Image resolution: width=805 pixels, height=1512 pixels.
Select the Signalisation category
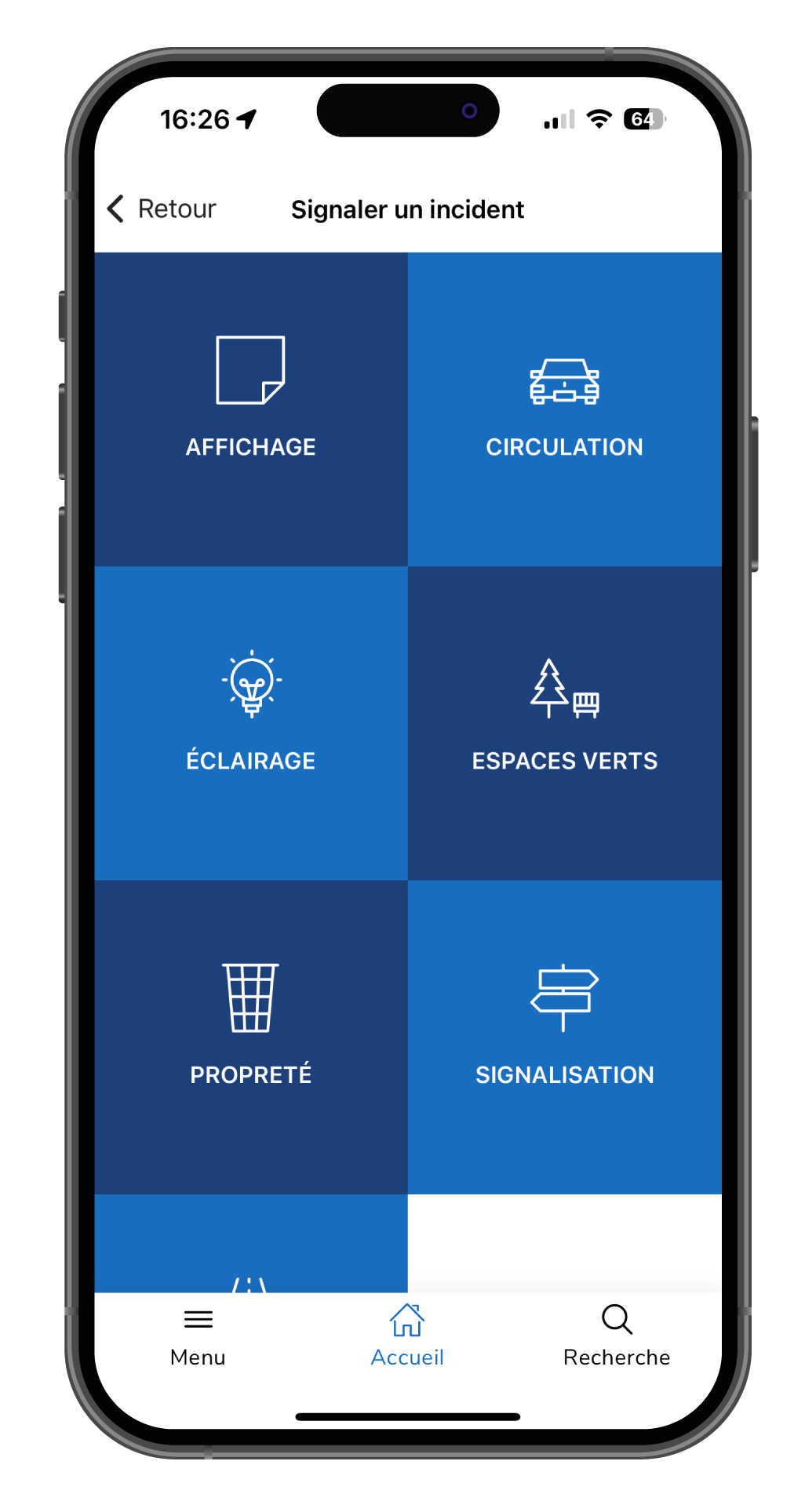pyautogui.click(x=564, y=1036)
